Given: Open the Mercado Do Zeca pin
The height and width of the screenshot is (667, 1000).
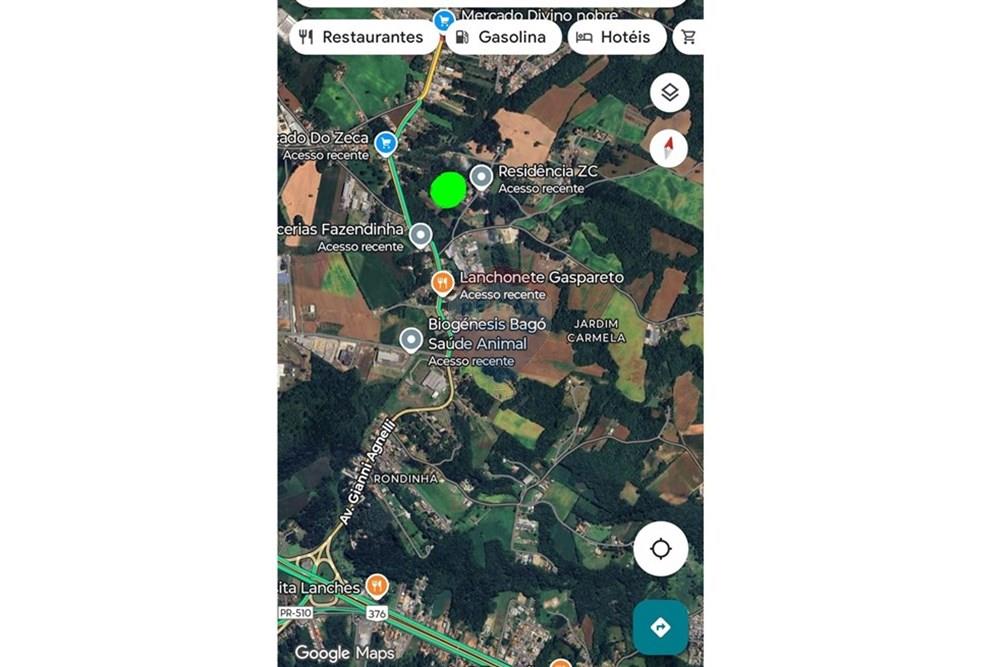Looking at the screenshot, I should tap(386, 144).
